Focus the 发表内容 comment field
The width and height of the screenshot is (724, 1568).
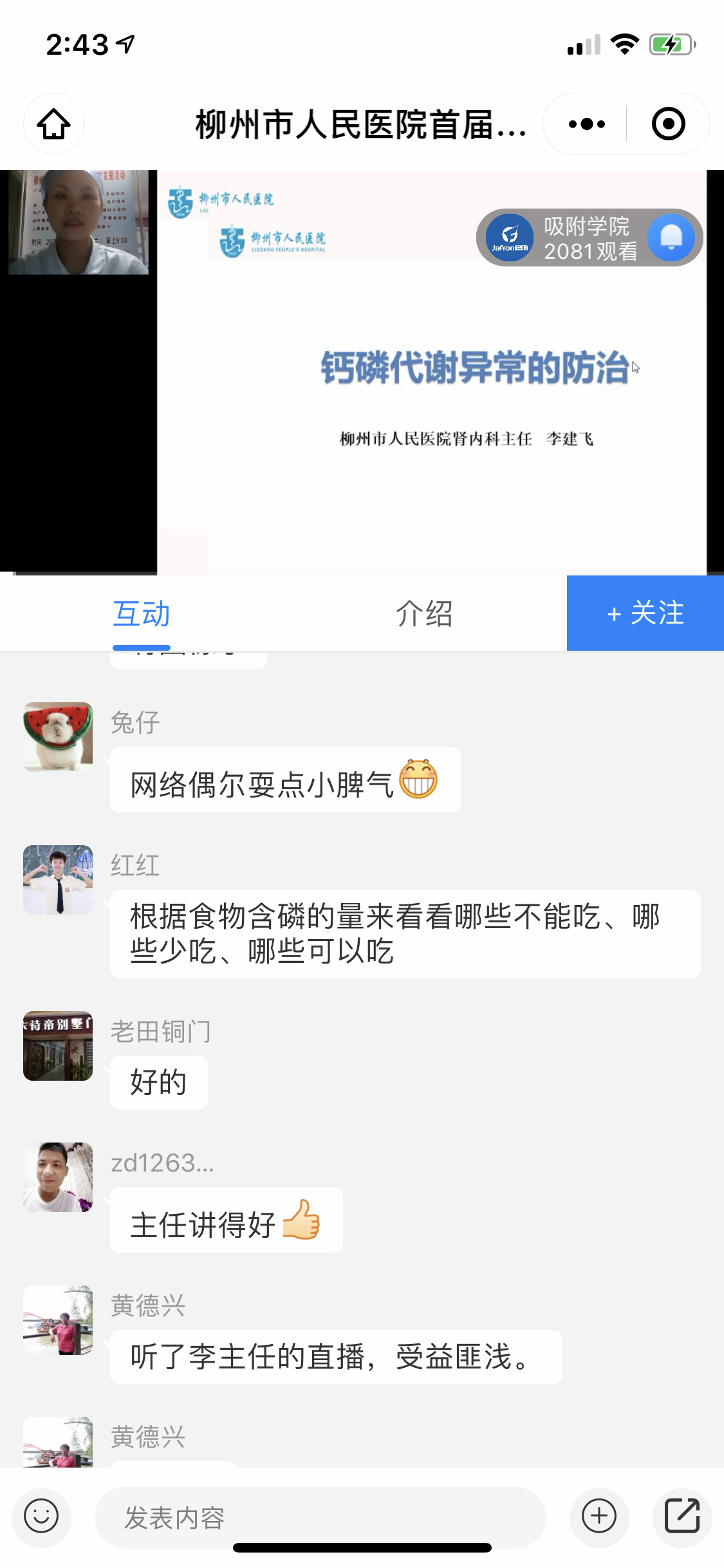(320, 1517)
